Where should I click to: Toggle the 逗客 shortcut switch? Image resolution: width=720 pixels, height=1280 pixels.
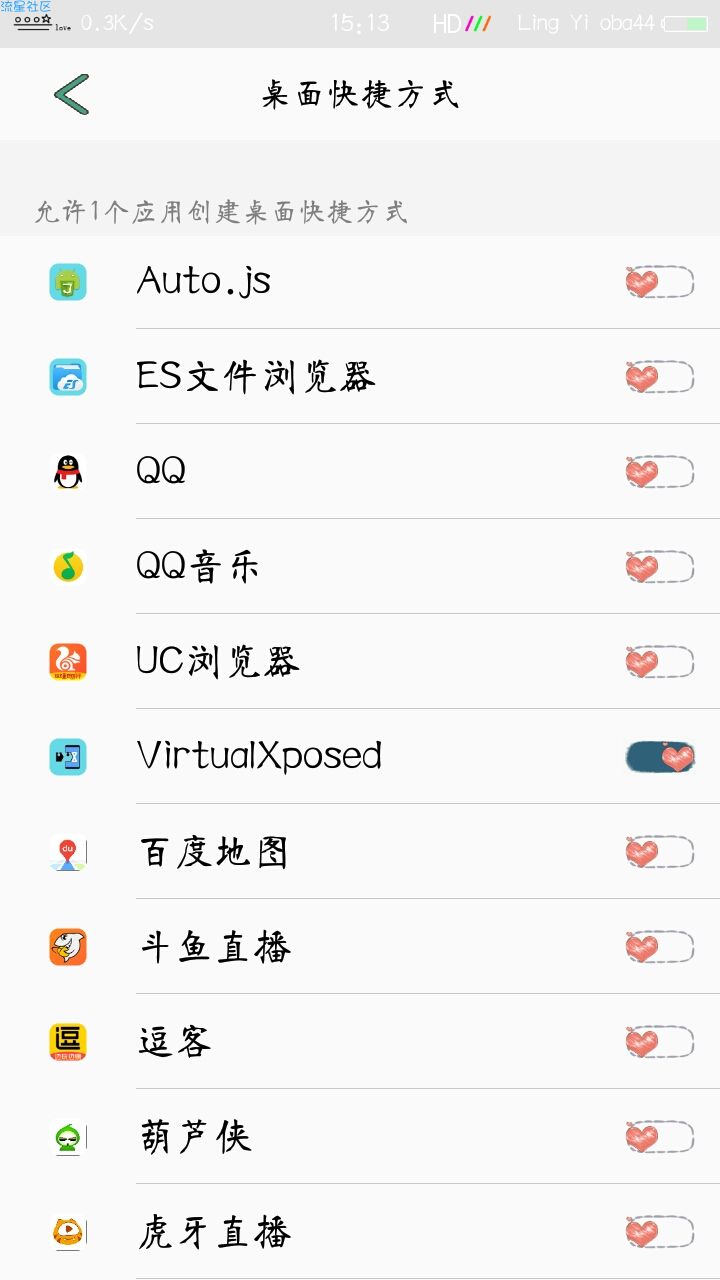pyautogui.click(x=660, y=1042)
